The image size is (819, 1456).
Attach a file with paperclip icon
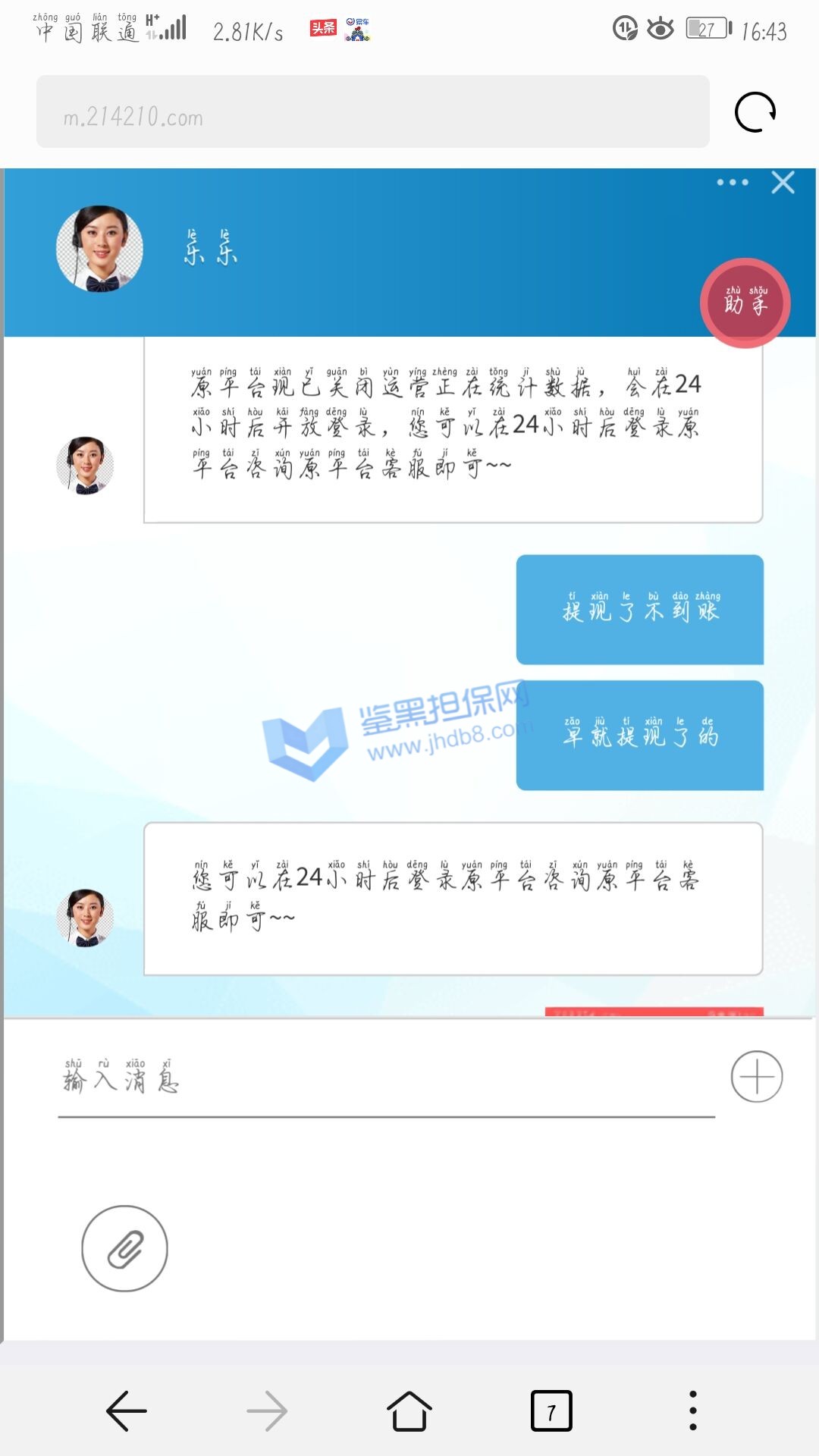[124, 1248]
